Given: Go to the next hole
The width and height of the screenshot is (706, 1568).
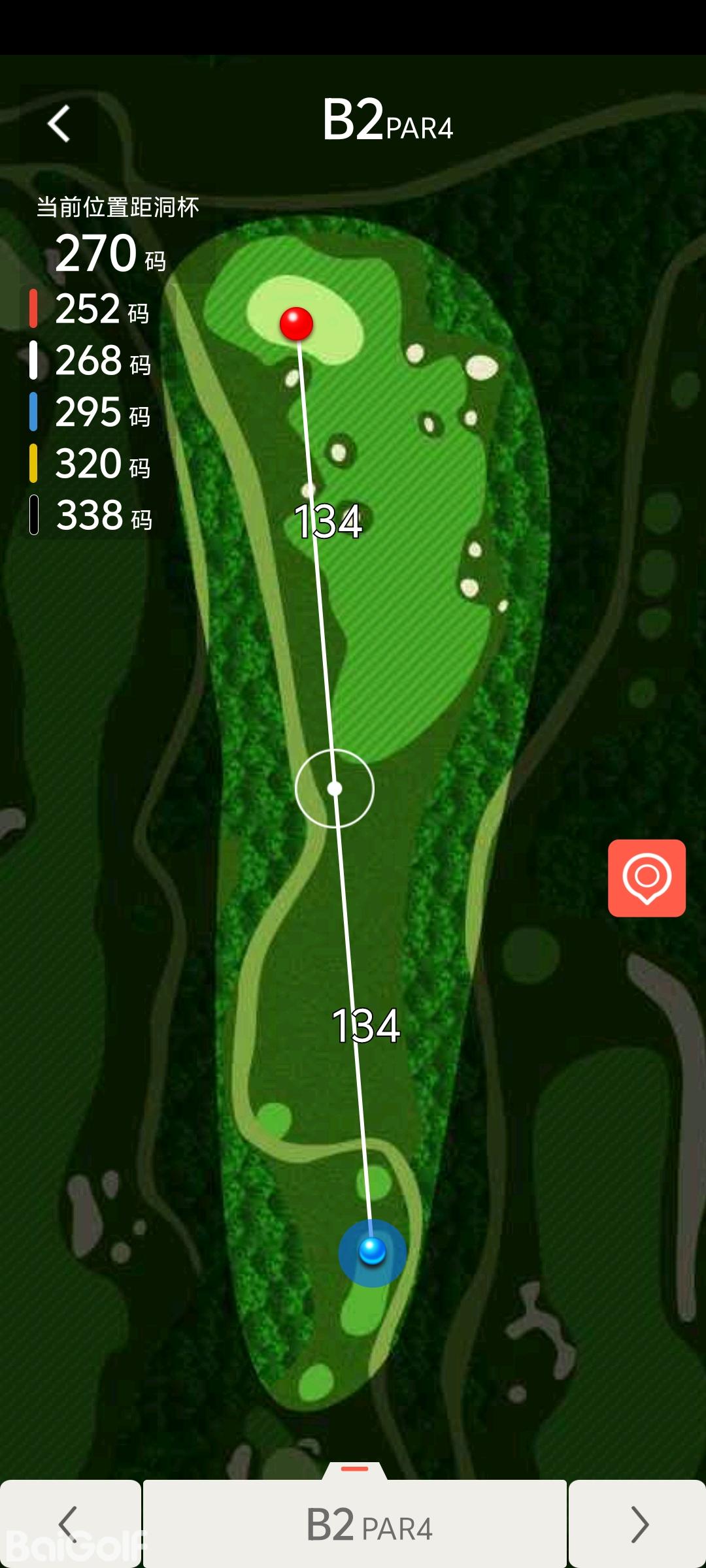Looking at the screenshot, I should click(x=638, y=1524).
